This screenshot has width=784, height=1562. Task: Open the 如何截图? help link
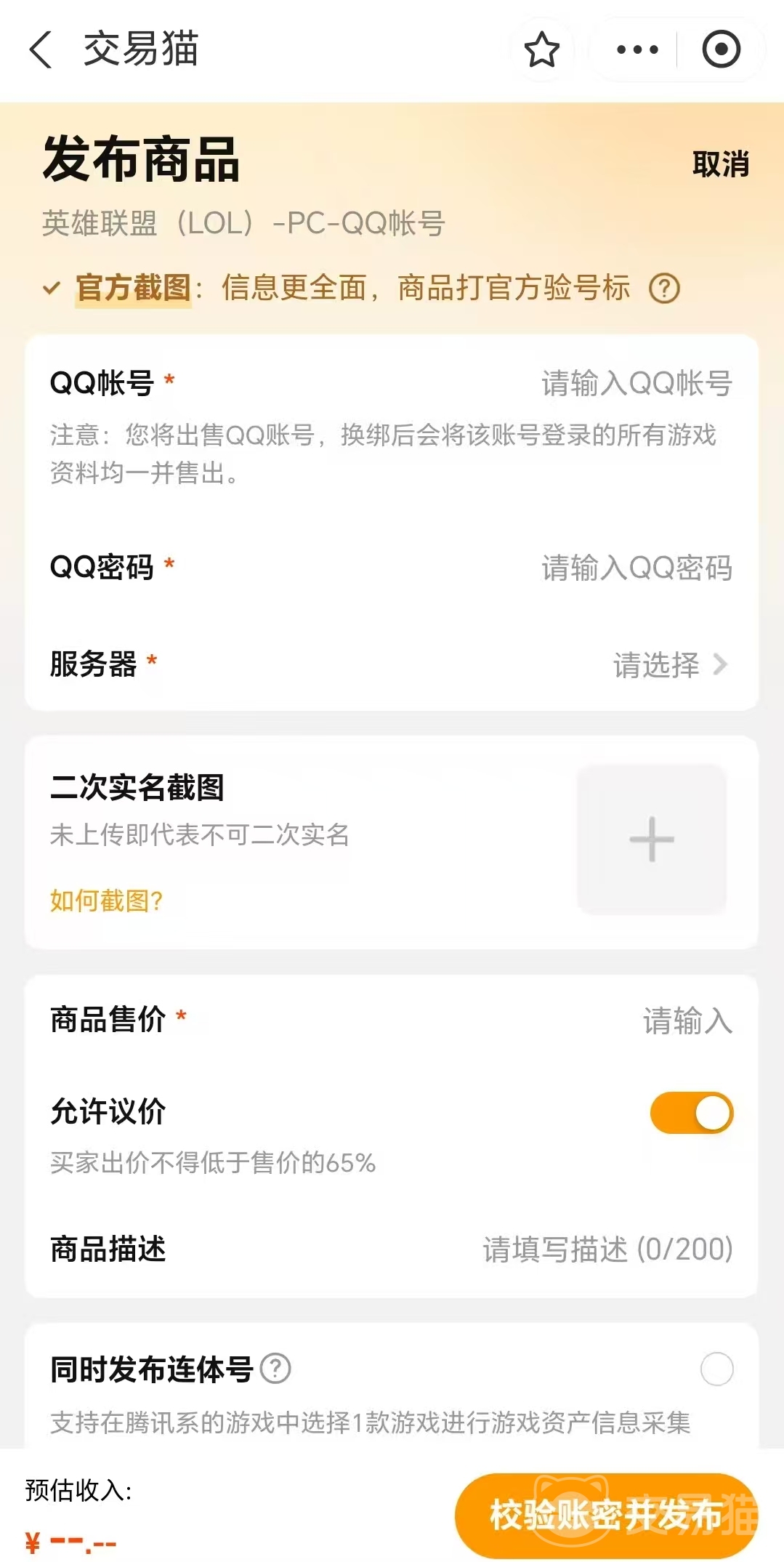pos(107,901)
